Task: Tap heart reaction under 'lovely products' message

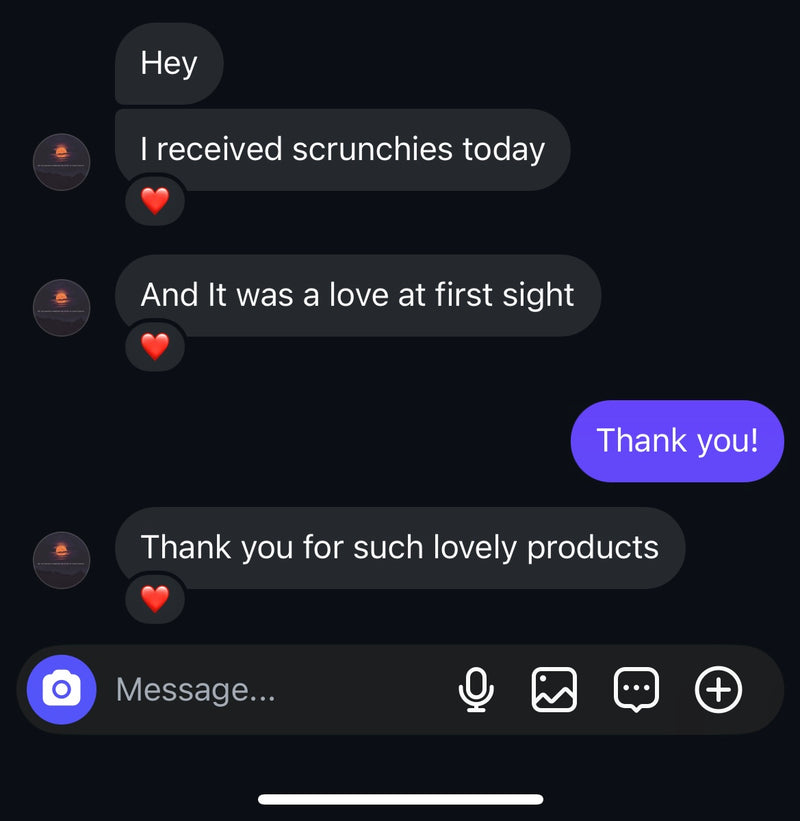Action: pos(155,599)
